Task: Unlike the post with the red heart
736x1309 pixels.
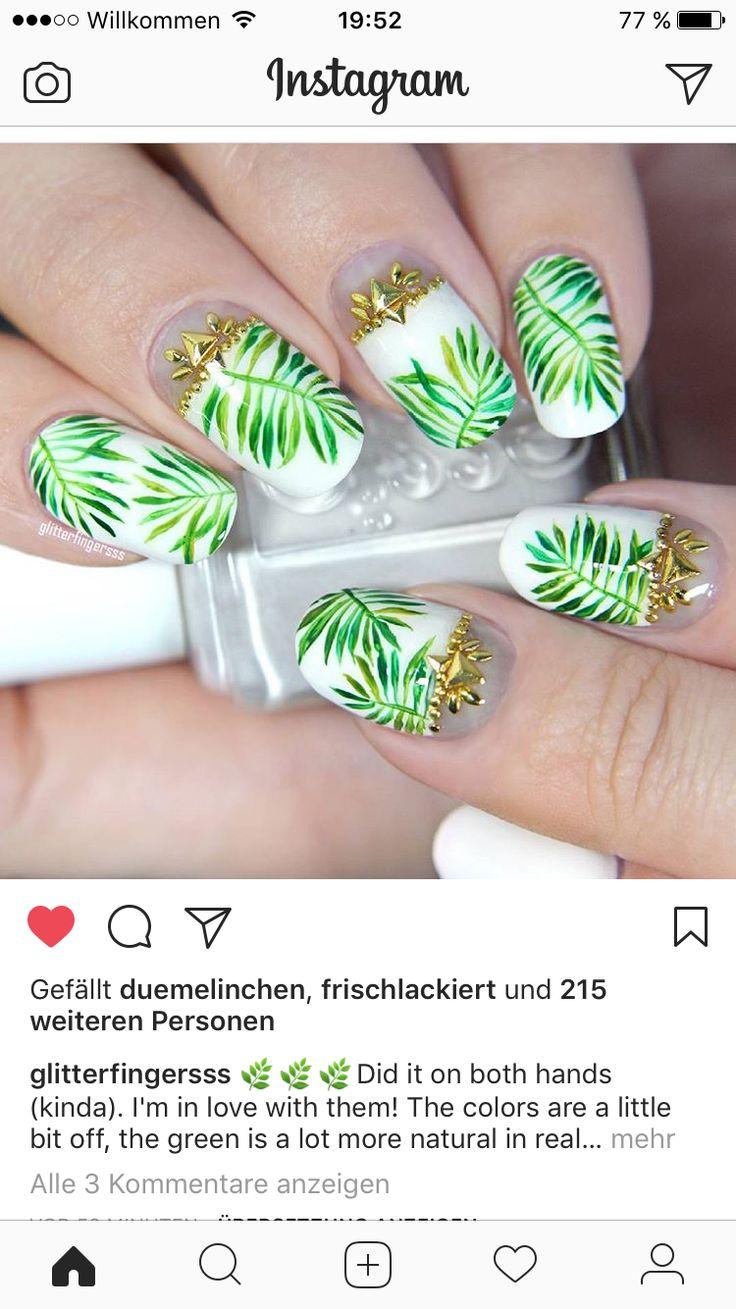Action: tap(51, 926)
